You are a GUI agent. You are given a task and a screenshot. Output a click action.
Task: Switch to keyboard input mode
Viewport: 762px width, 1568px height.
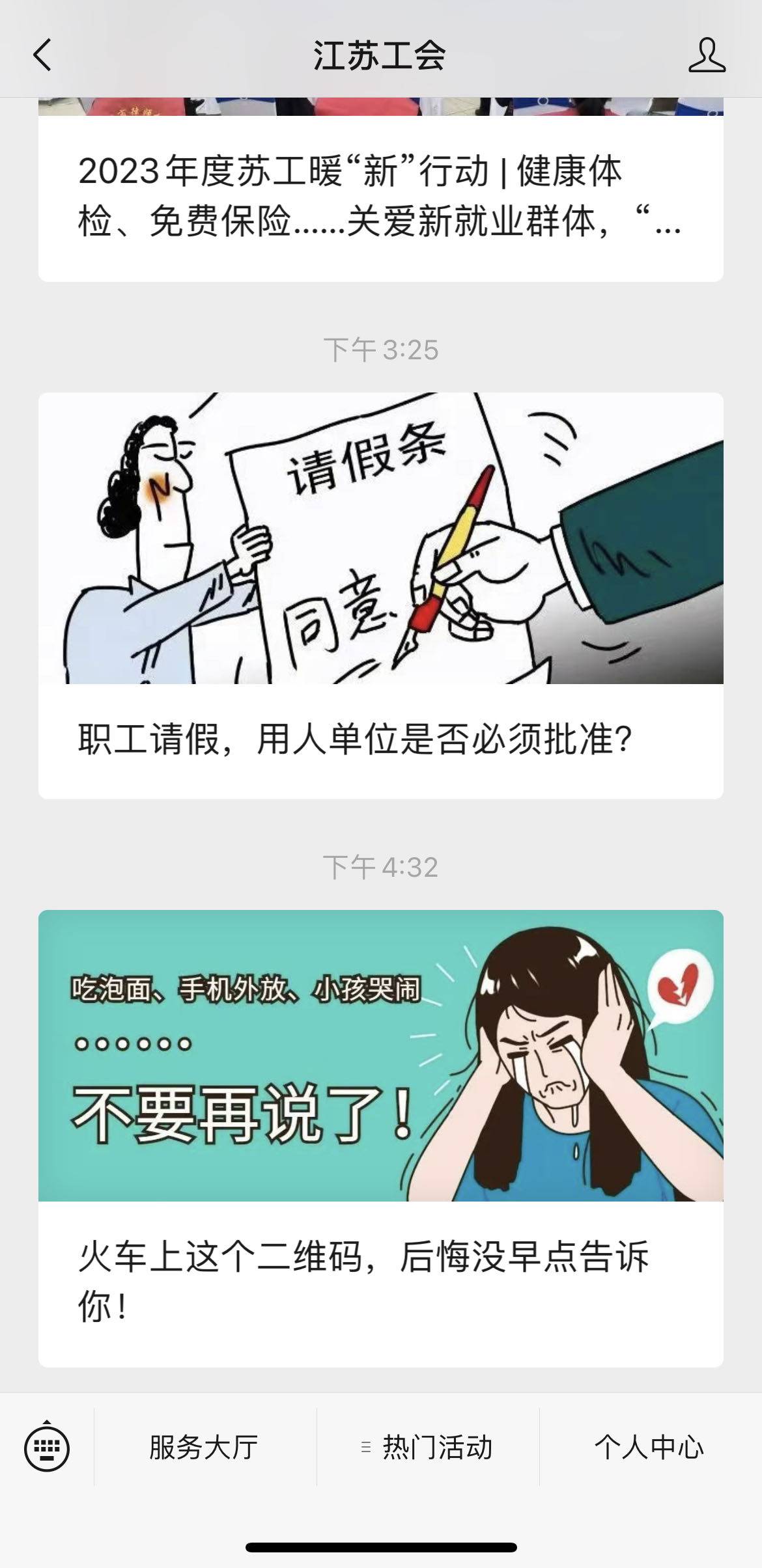click(x=47, y=1448)
